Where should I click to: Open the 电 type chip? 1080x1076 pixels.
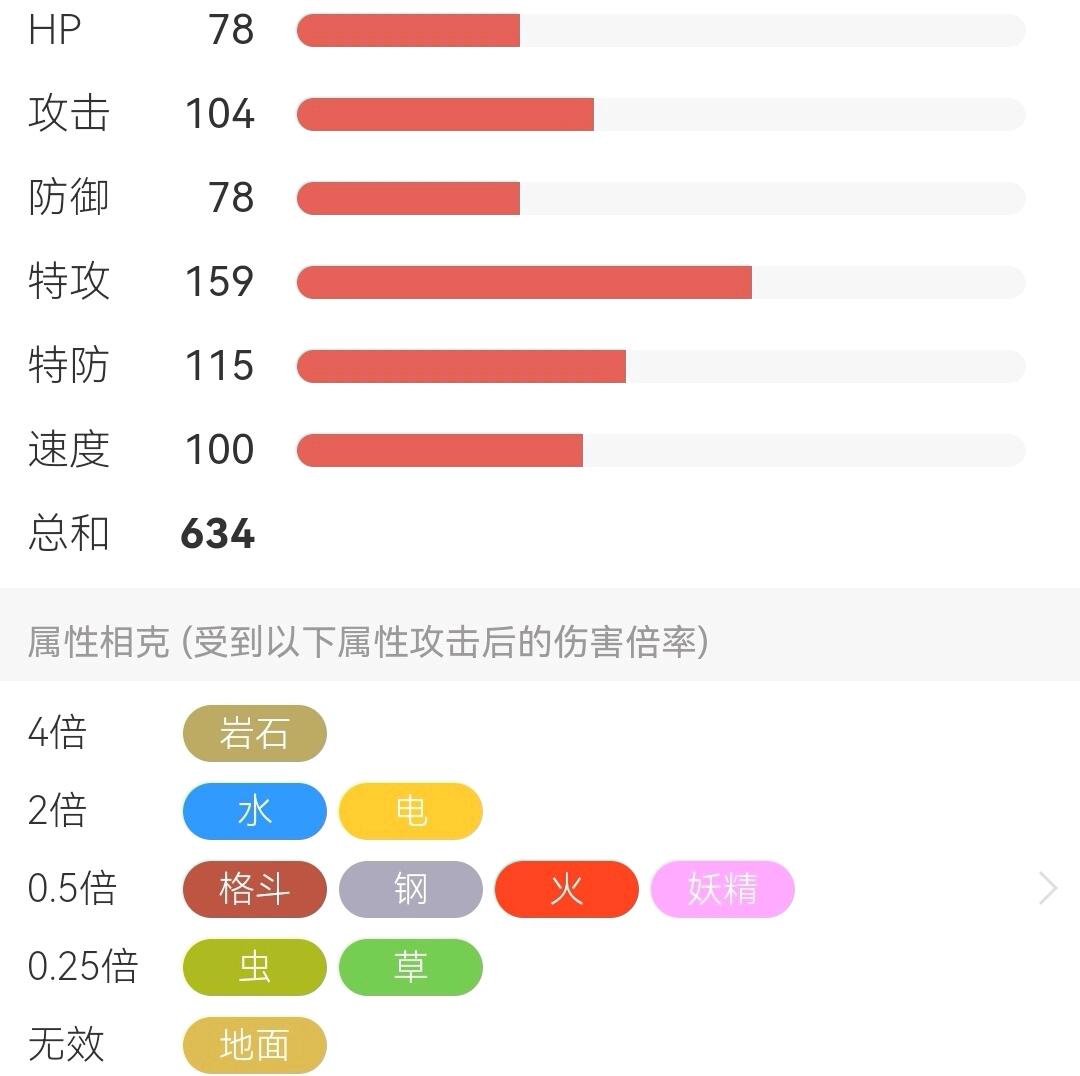pyautogui.click(x=411, y=811)
